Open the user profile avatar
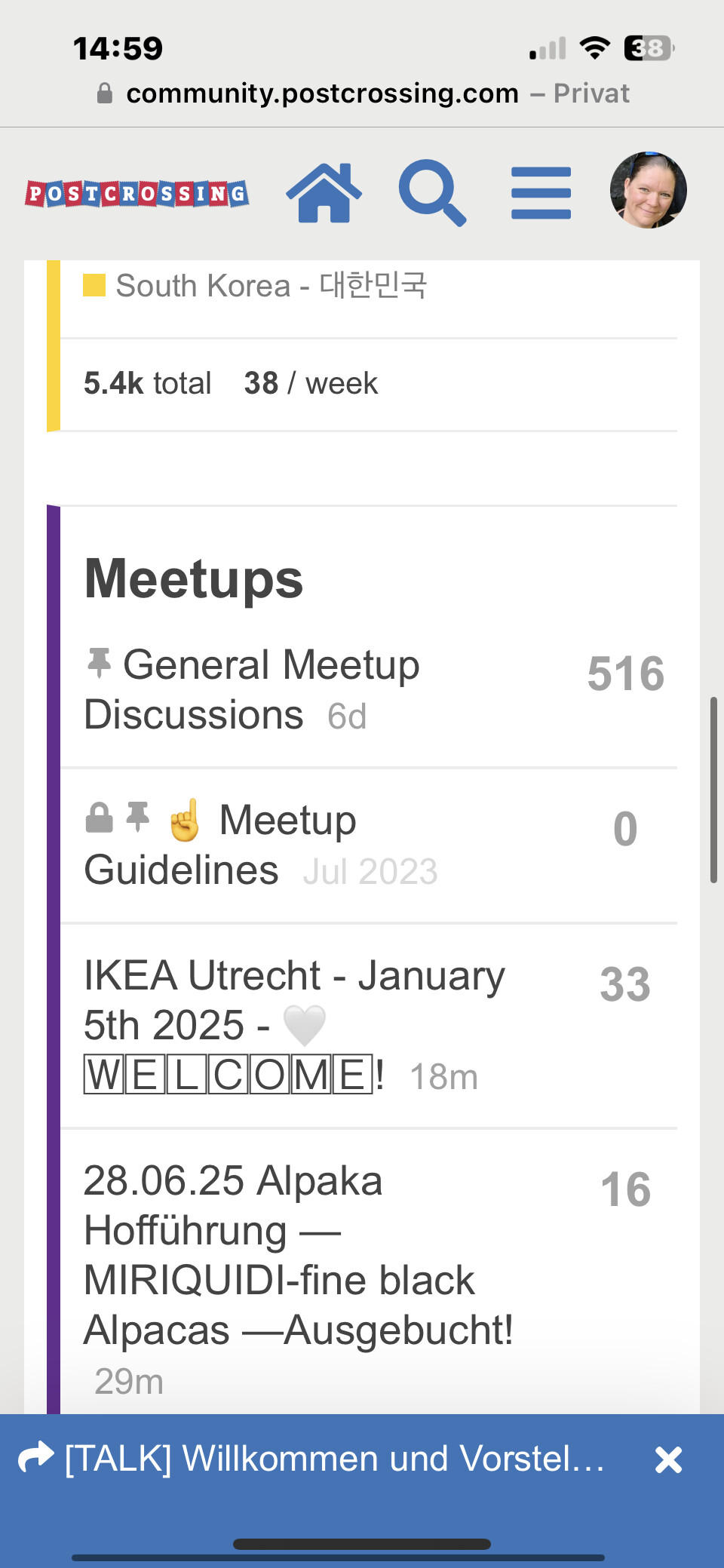The width and height of the screenshot is (724, 1568). (649, 190)
